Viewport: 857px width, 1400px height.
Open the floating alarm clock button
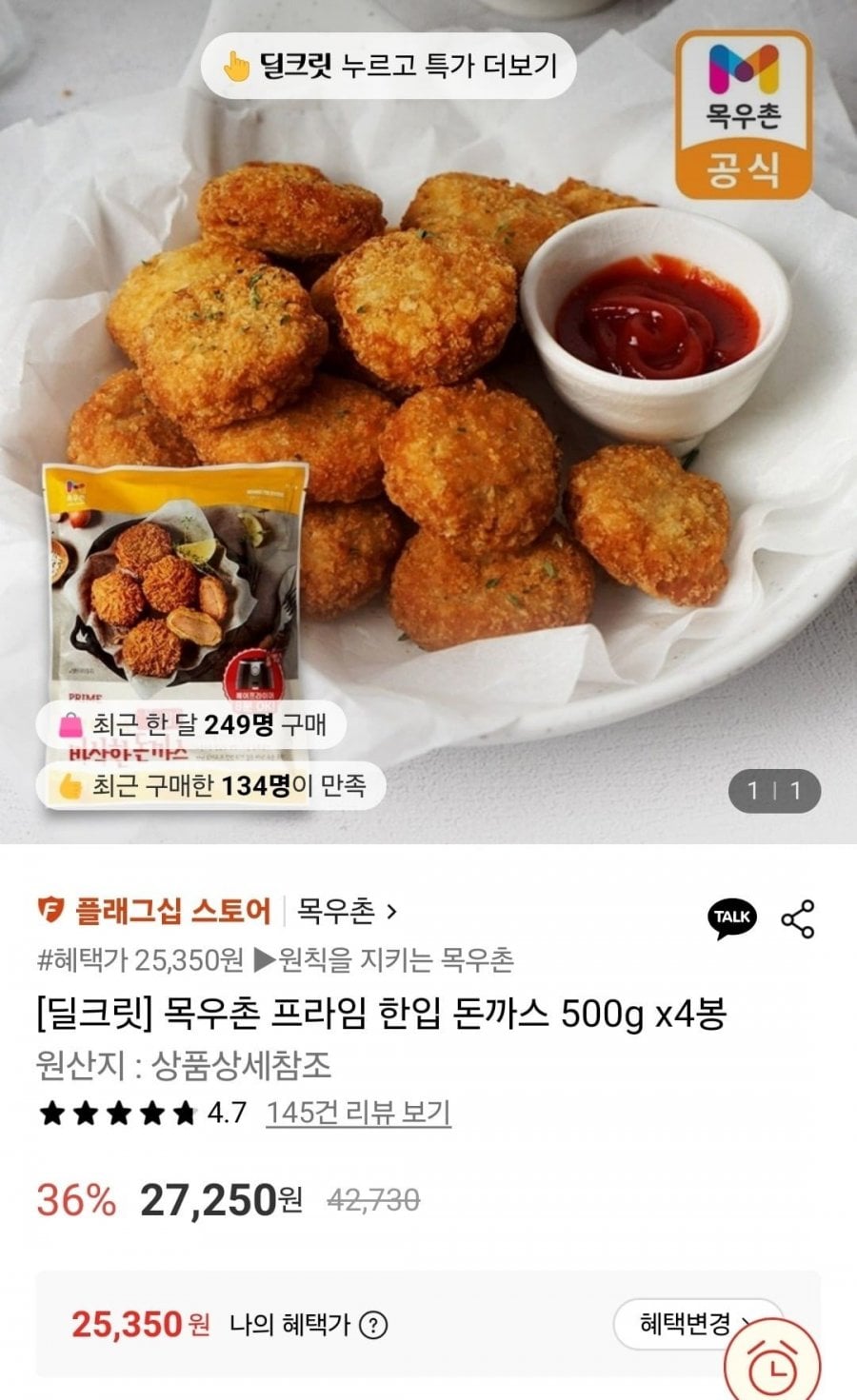(x=773, y=1368)
